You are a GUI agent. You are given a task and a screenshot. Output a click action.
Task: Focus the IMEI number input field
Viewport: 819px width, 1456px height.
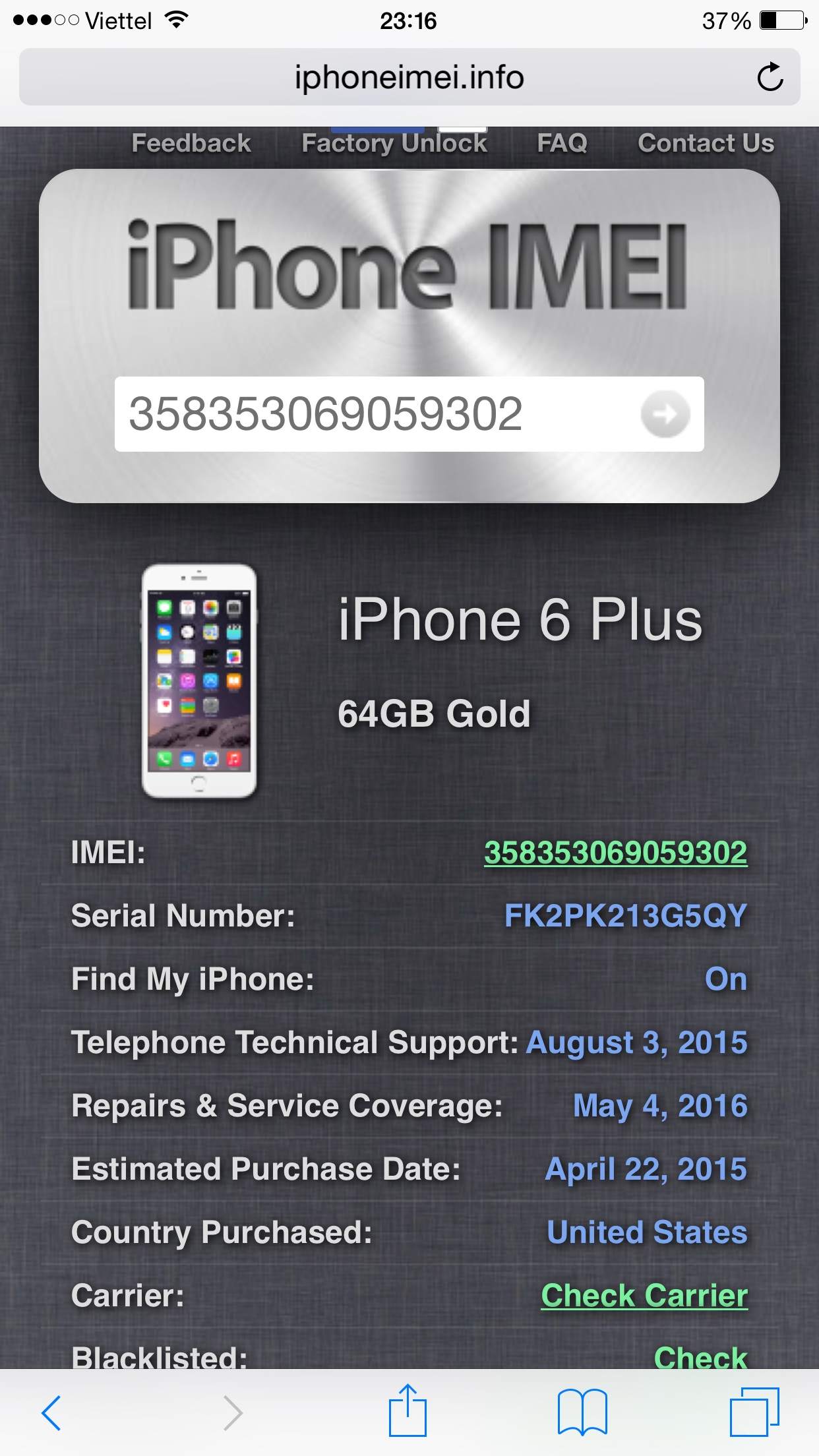[369, 414]
